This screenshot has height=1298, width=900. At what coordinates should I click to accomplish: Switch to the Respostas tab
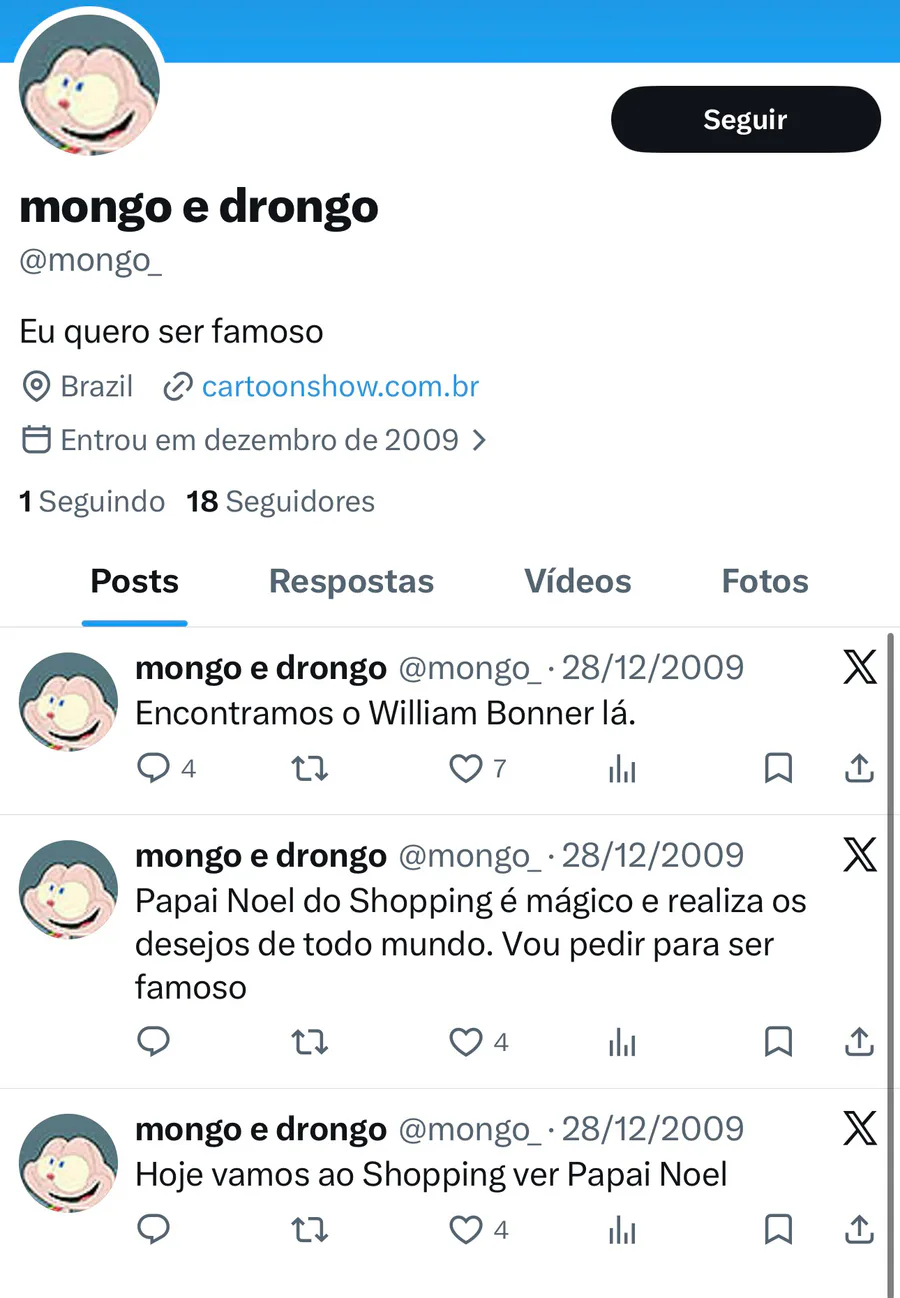(351, 581)
